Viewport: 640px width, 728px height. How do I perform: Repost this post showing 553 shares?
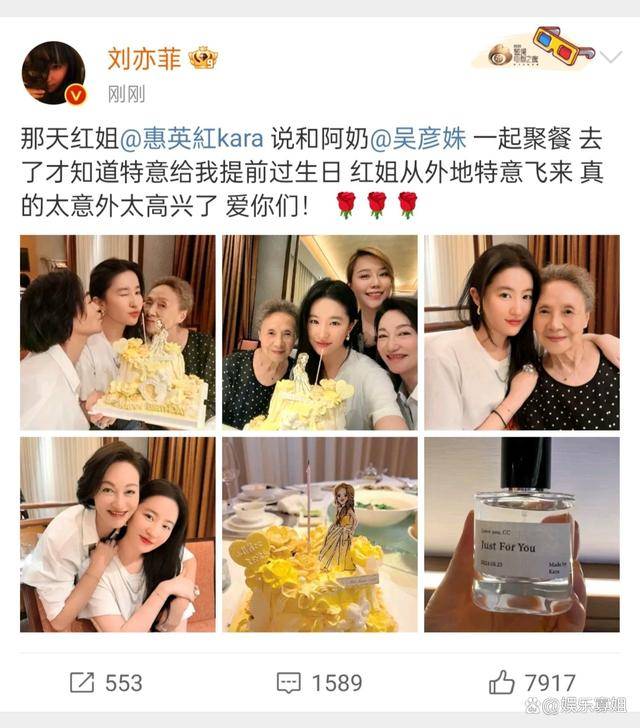[106, 683]
